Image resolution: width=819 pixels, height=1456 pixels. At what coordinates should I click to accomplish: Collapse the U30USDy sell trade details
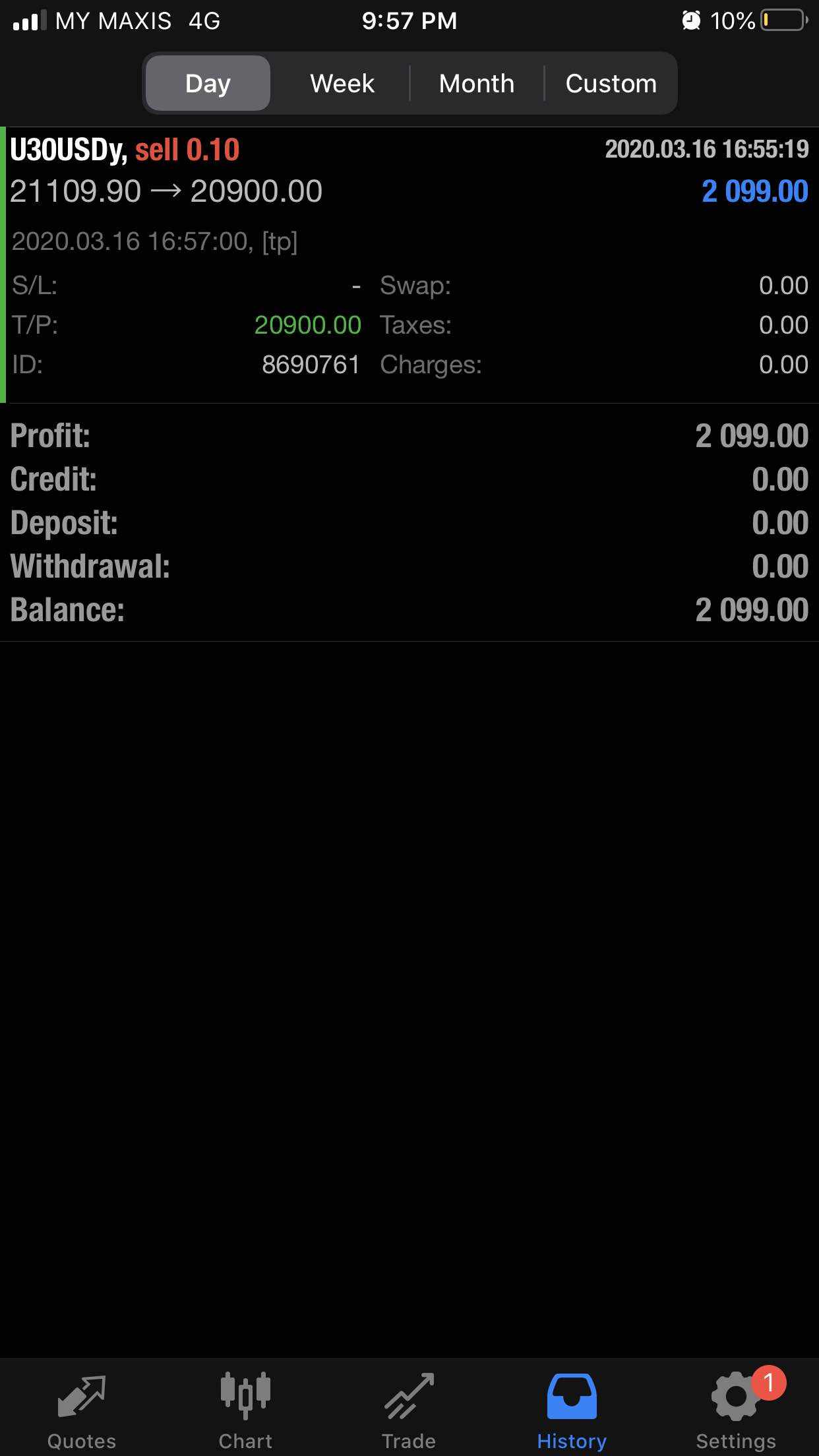pos(409,171)
